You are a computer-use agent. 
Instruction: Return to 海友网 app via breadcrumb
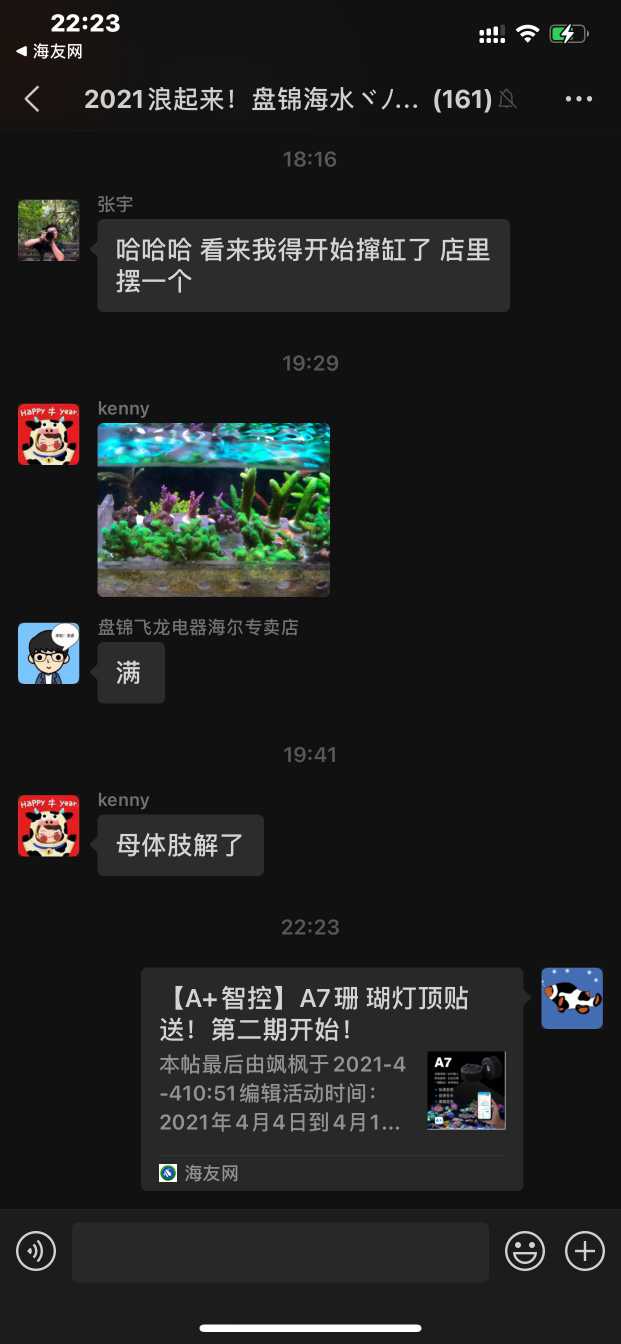click(49, 51)
